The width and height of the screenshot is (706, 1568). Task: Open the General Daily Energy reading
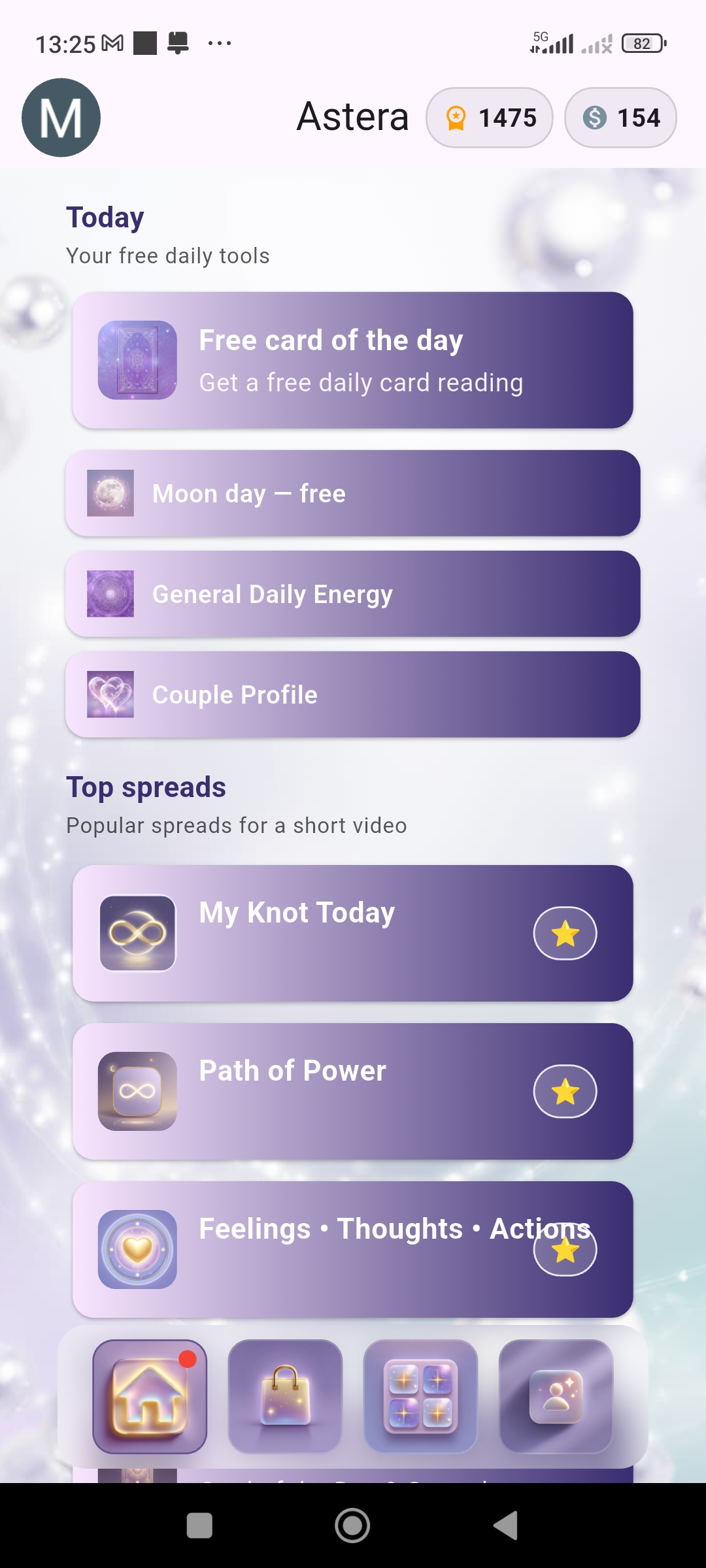pyautogui.click(x=353, y=594)
